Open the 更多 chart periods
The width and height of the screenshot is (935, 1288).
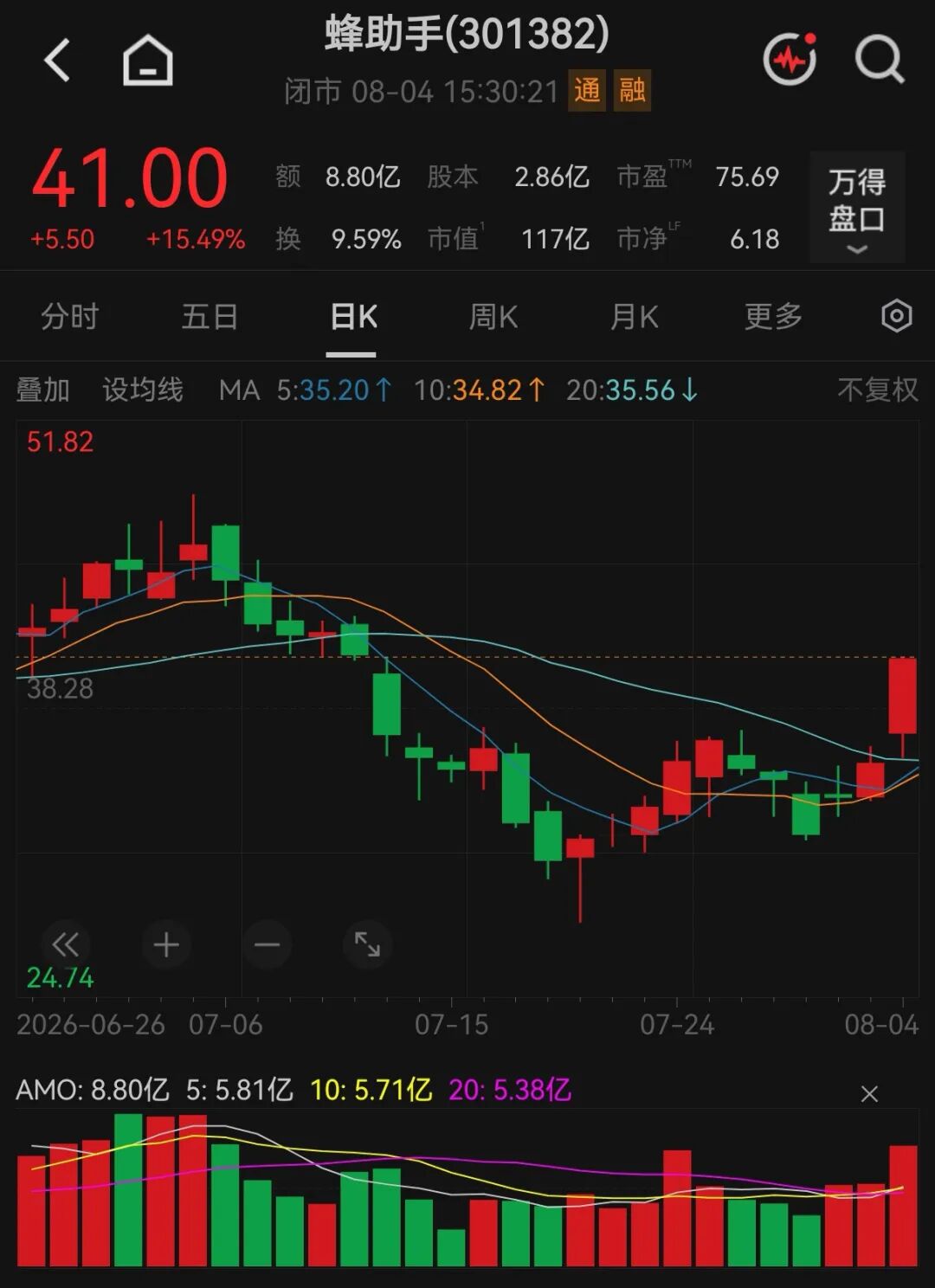coord(773,317)
